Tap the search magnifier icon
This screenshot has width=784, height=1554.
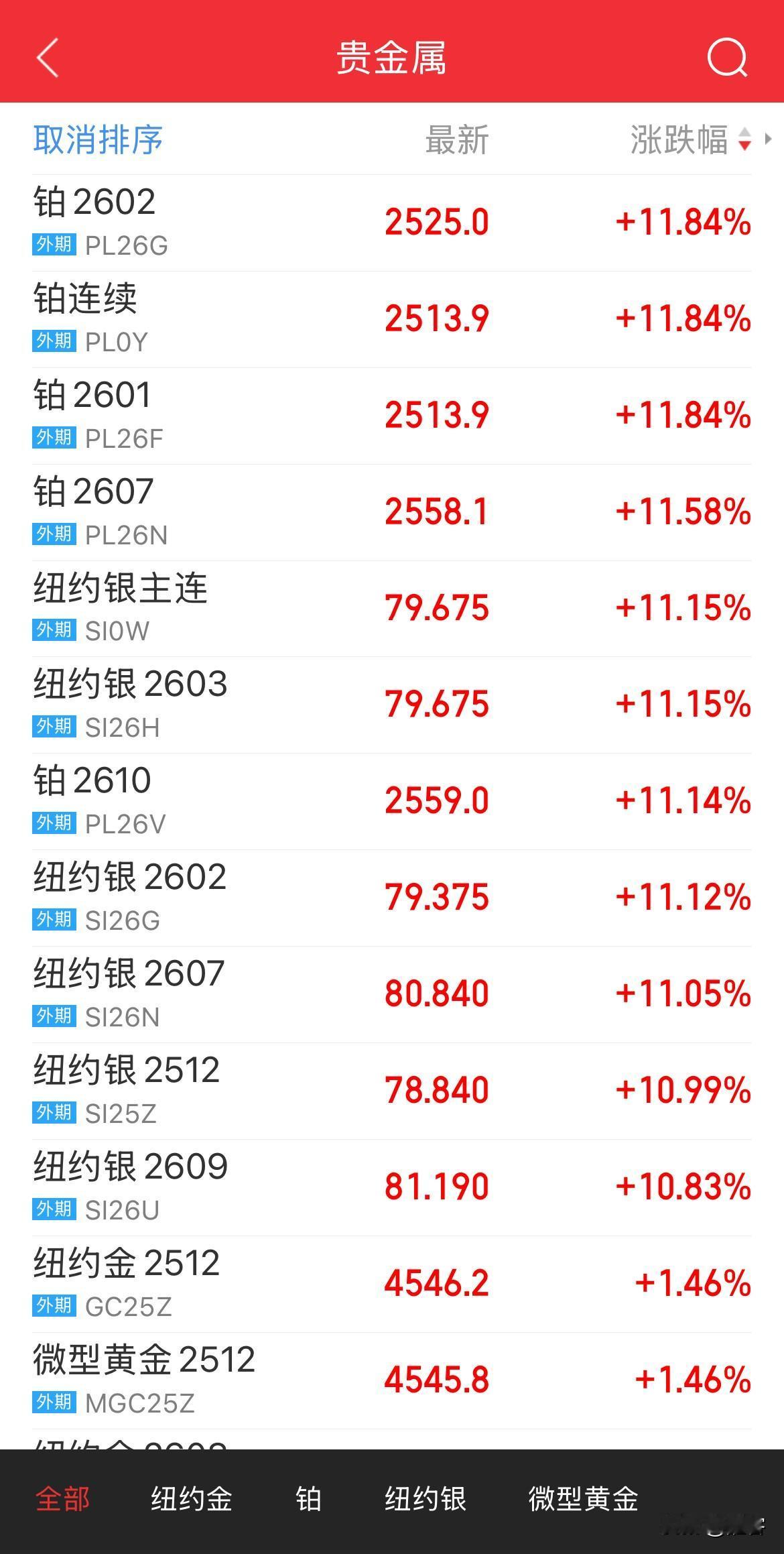728,56
